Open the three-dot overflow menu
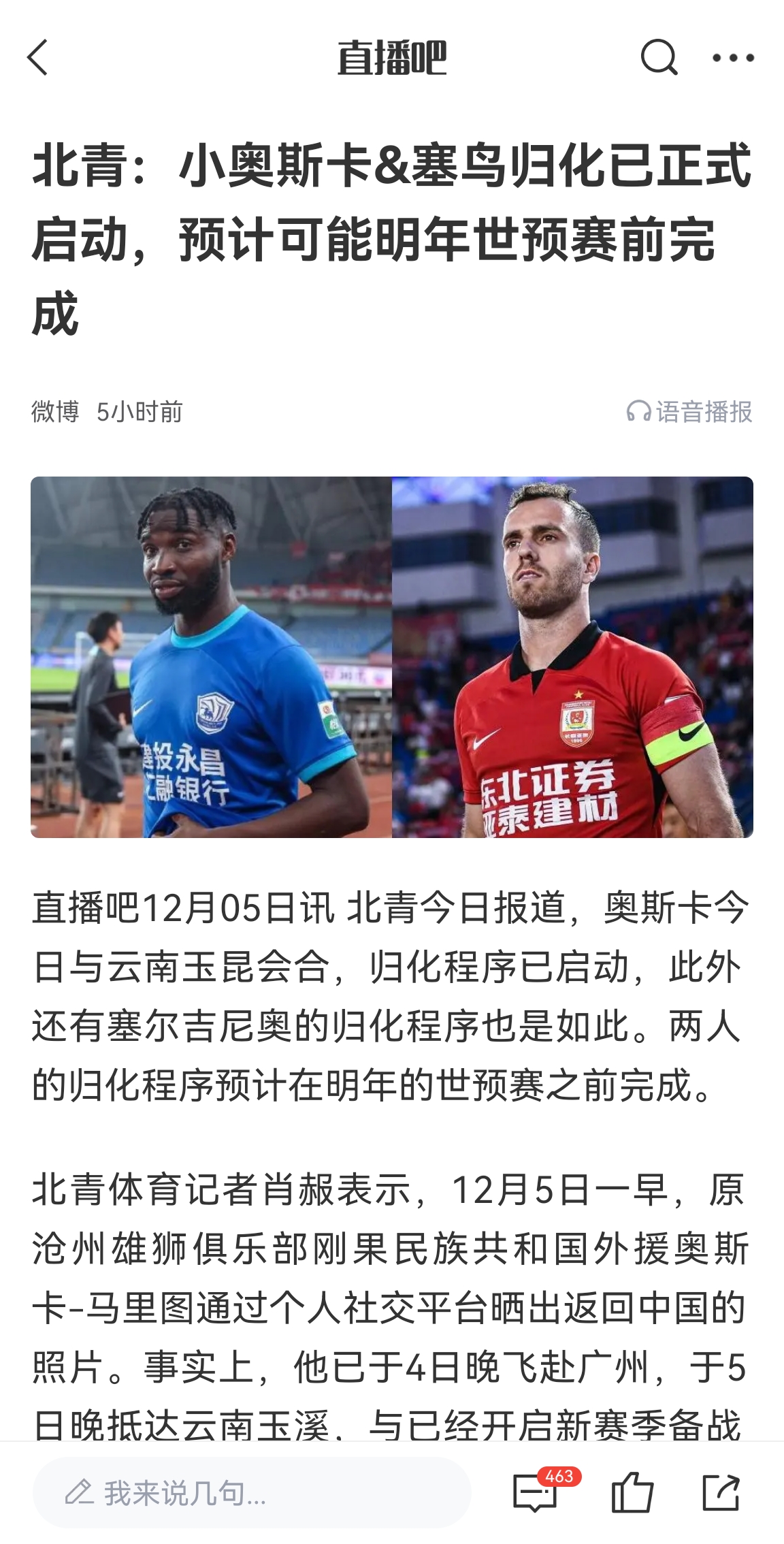The height and width of the screenshot is (1544, 784). 733,58
